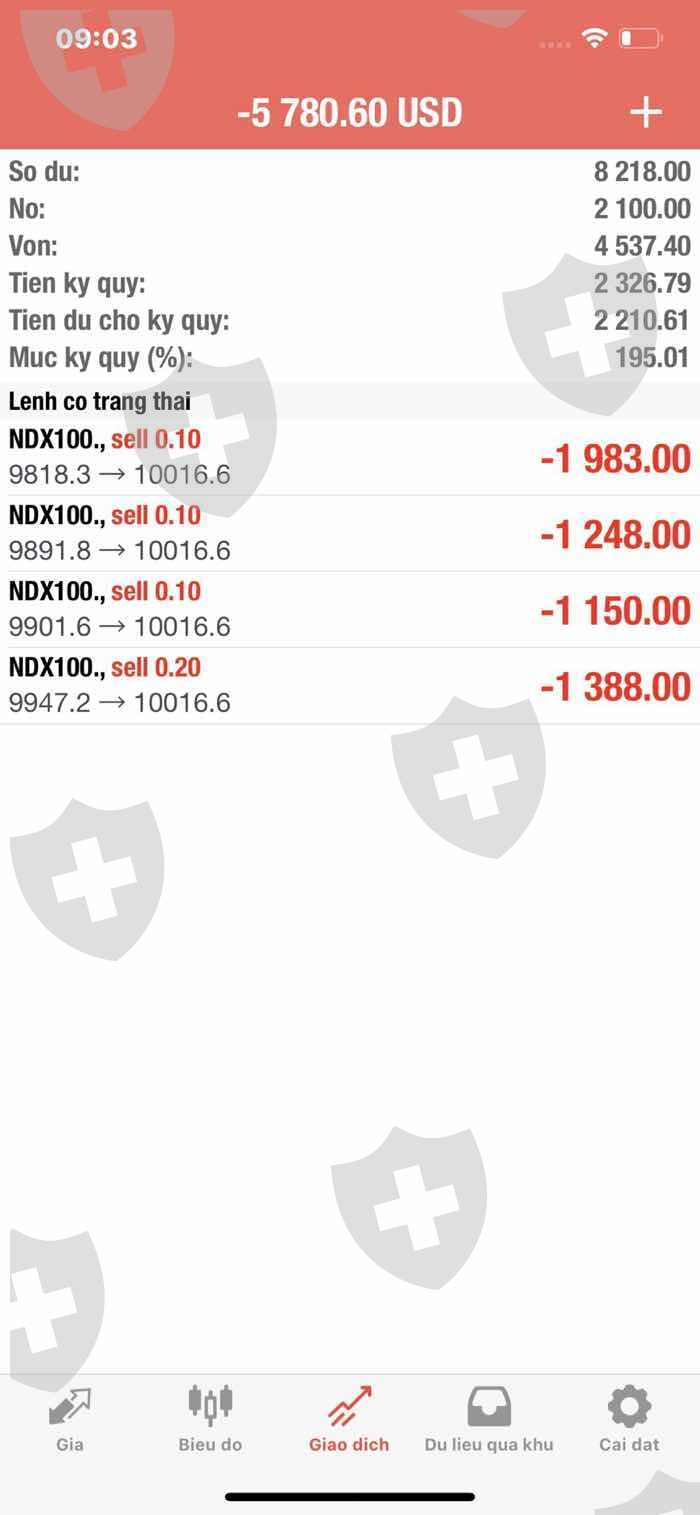Switch to the Cai dat tab
This screenshot has width=700, height=1515.
629,1420
